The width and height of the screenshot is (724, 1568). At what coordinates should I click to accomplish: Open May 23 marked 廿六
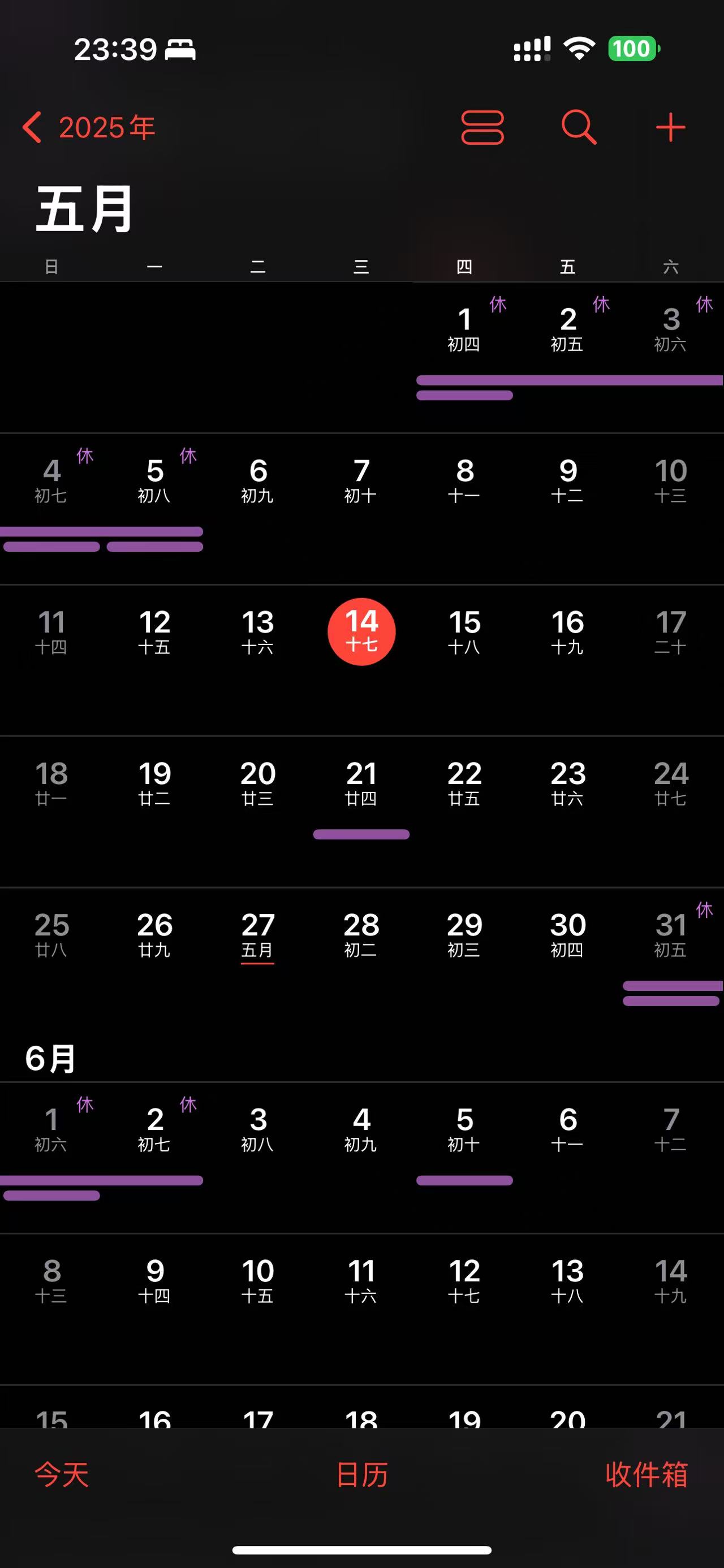click(x=568, y=783)
